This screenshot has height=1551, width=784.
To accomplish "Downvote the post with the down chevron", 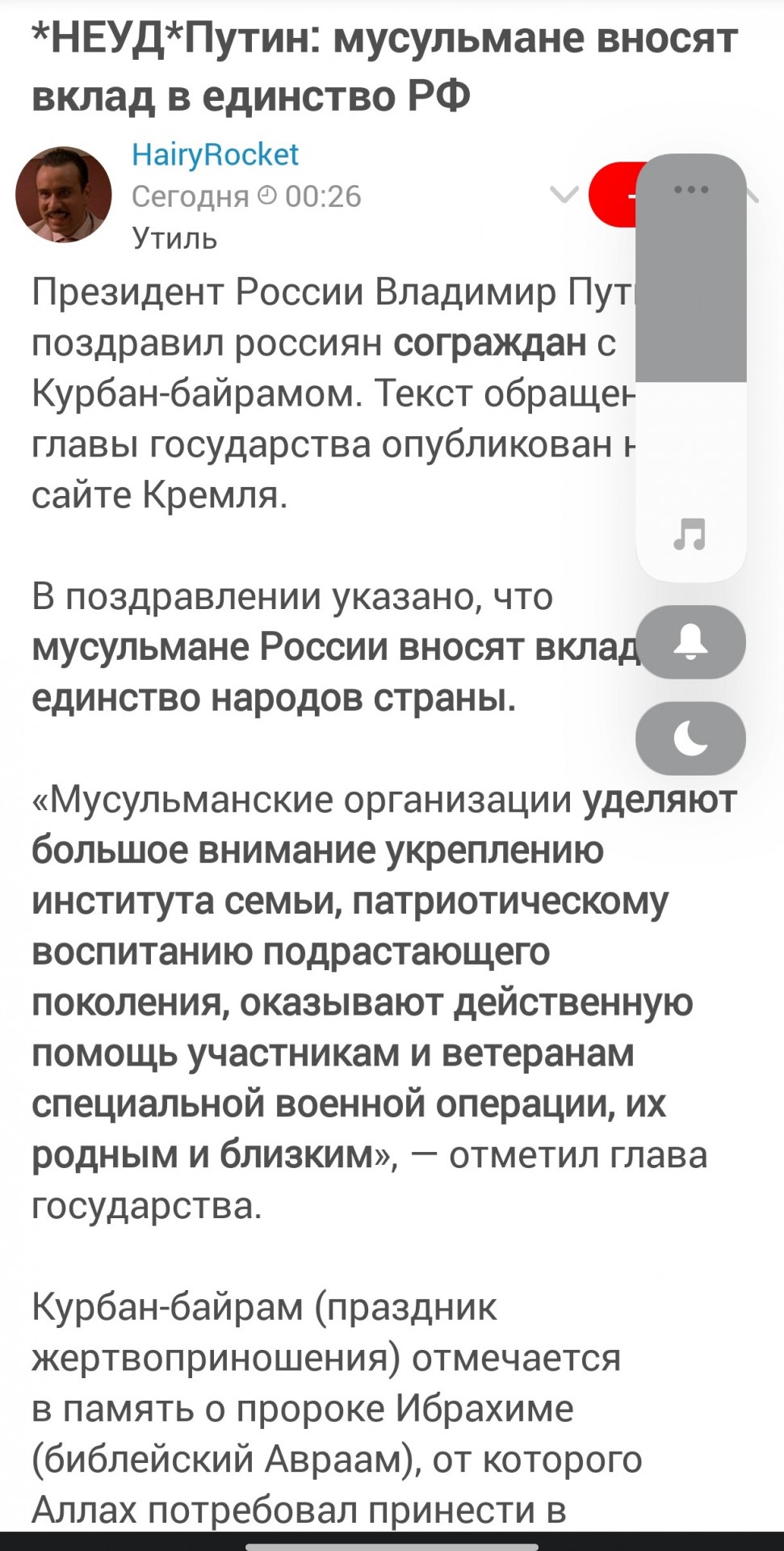I will tap(564, 195).
